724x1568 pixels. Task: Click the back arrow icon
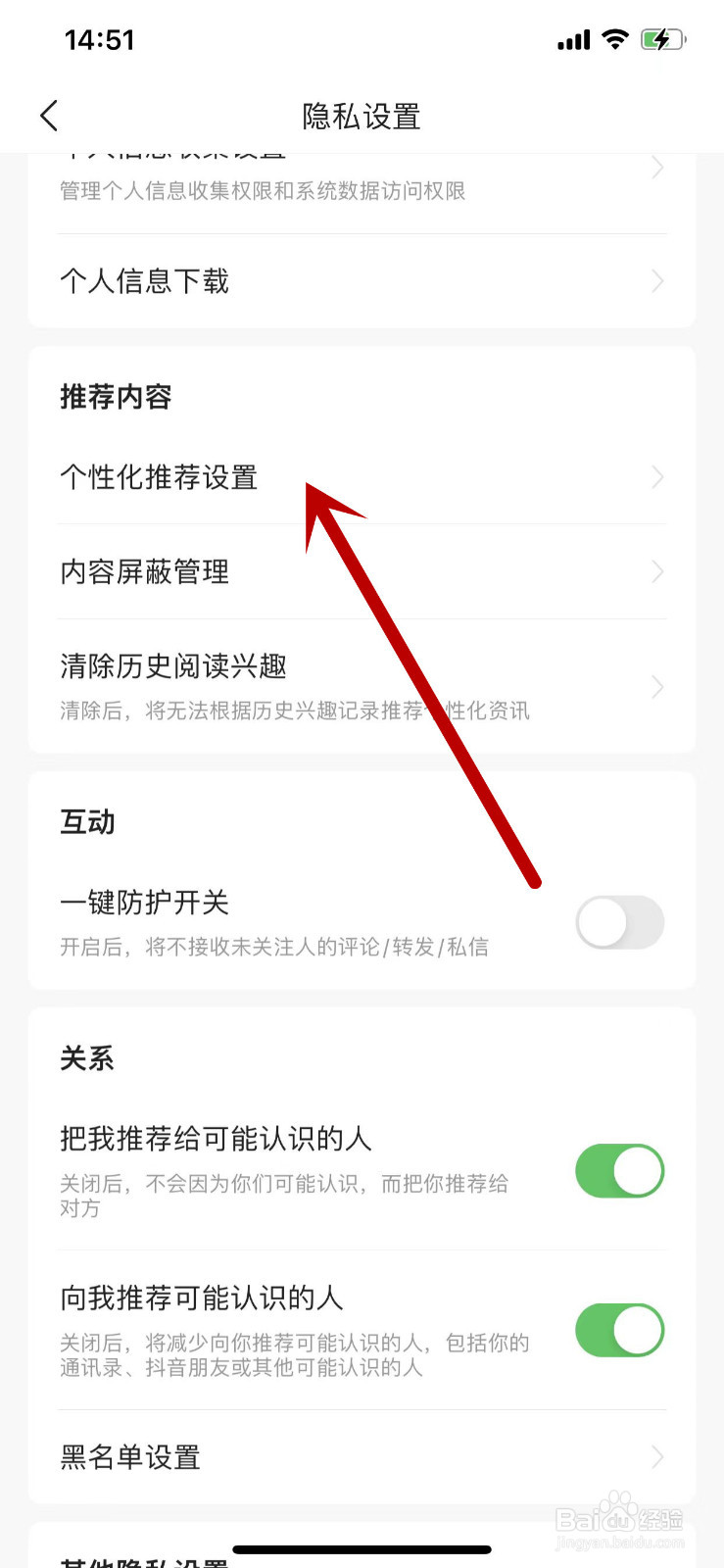point(49,115)
